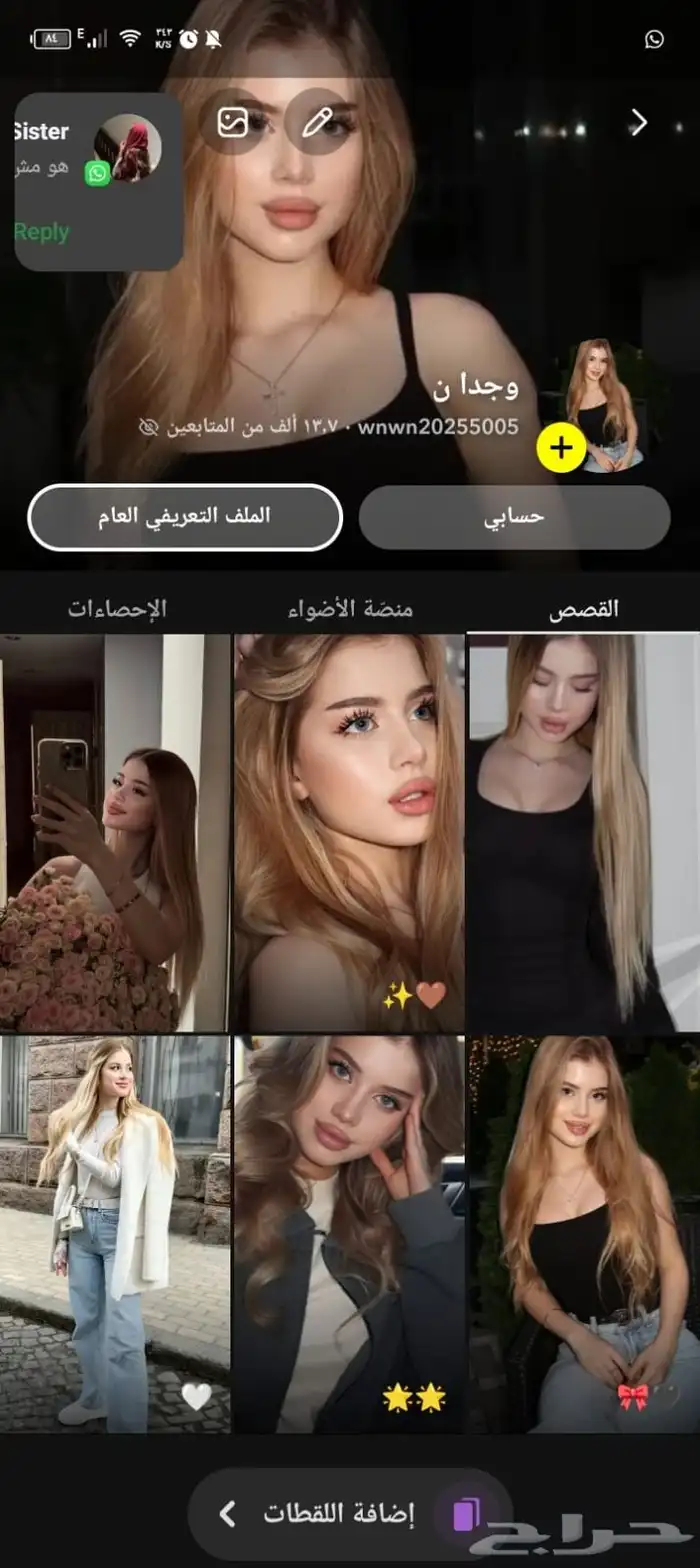Viewport: 700px width, 1568px height.
Task: Select الملف التعريفي العام button
Action: pos(185,517)
